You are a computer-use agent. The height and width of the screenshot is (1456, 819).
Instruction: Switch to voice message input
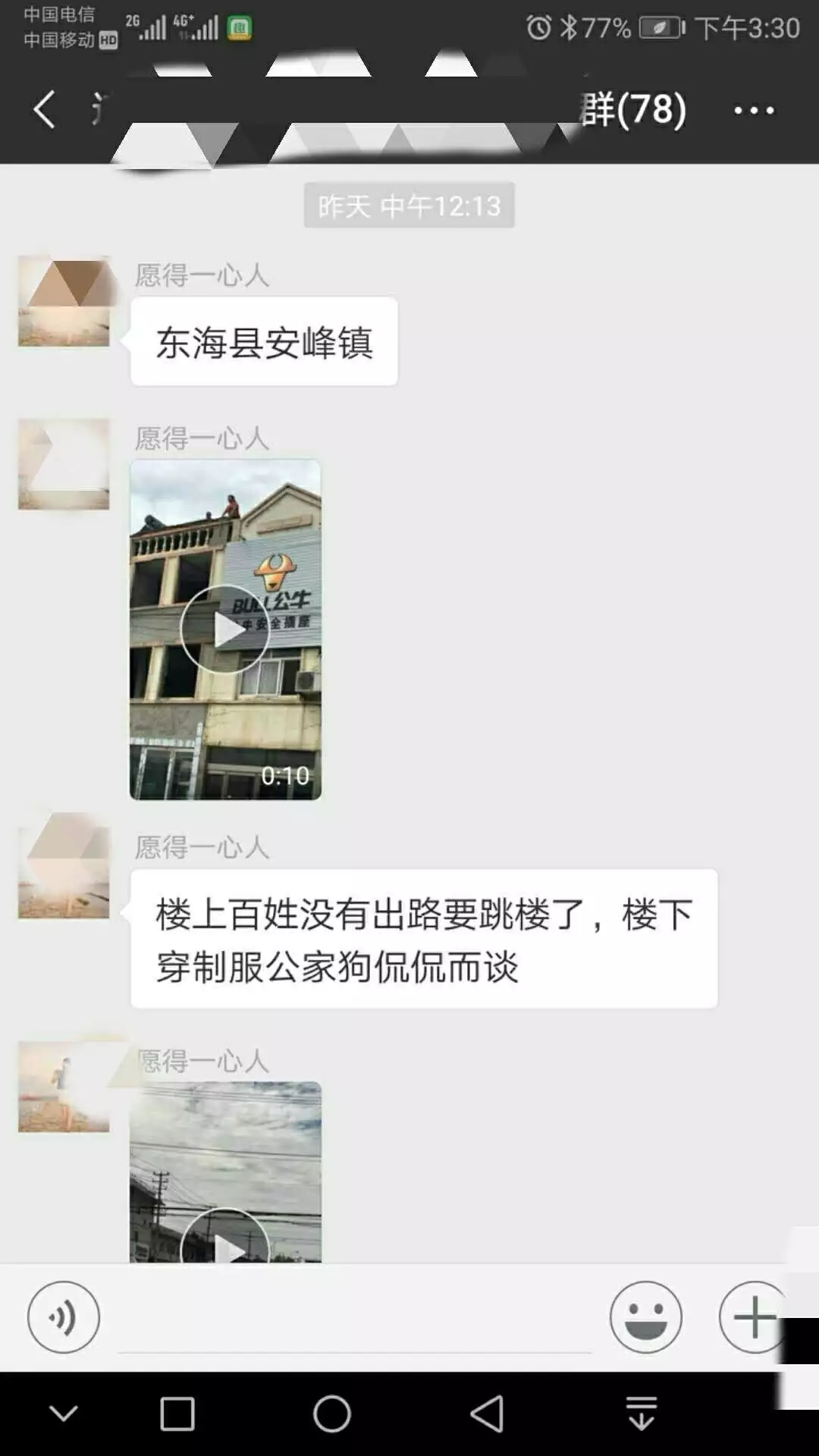[x=64, y=1317]
